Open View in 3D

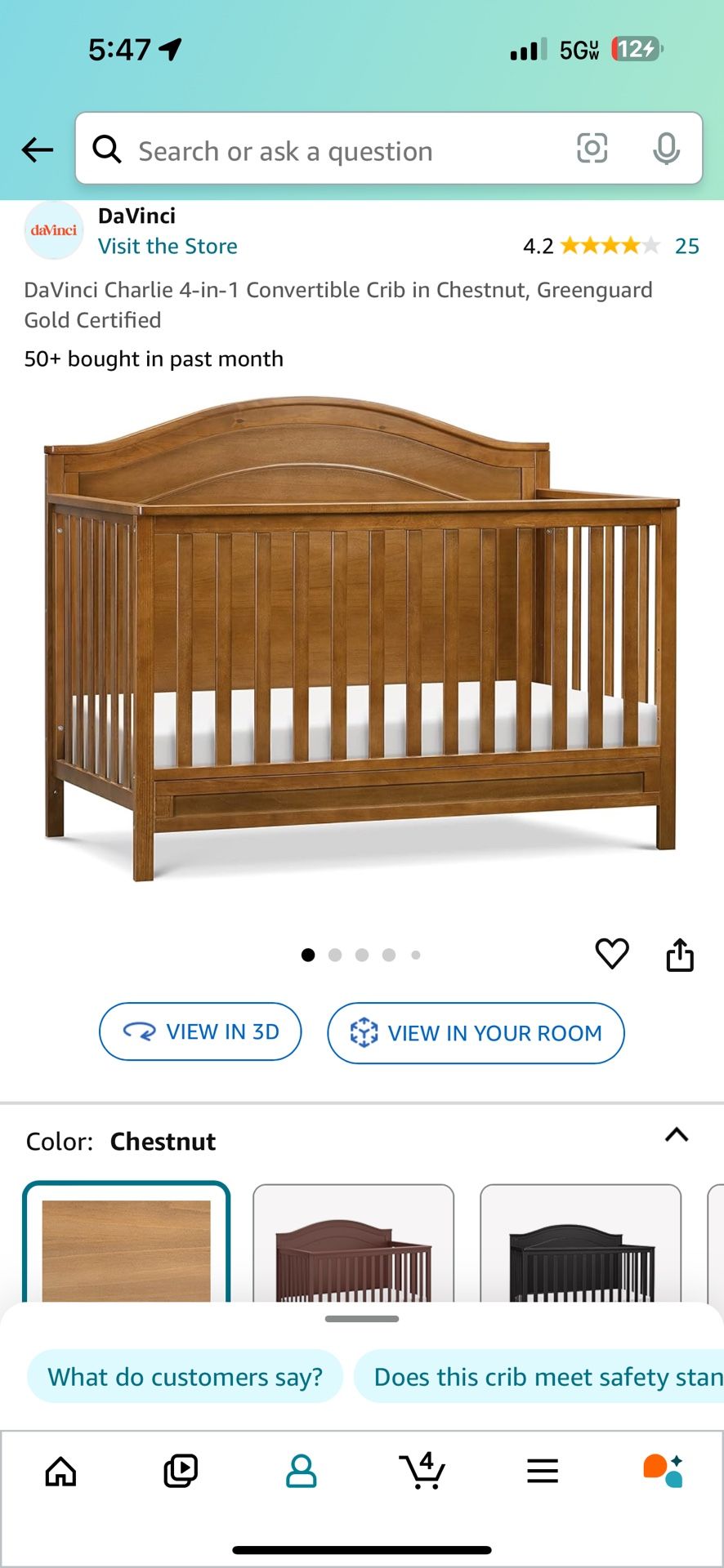pos(200,1031)
